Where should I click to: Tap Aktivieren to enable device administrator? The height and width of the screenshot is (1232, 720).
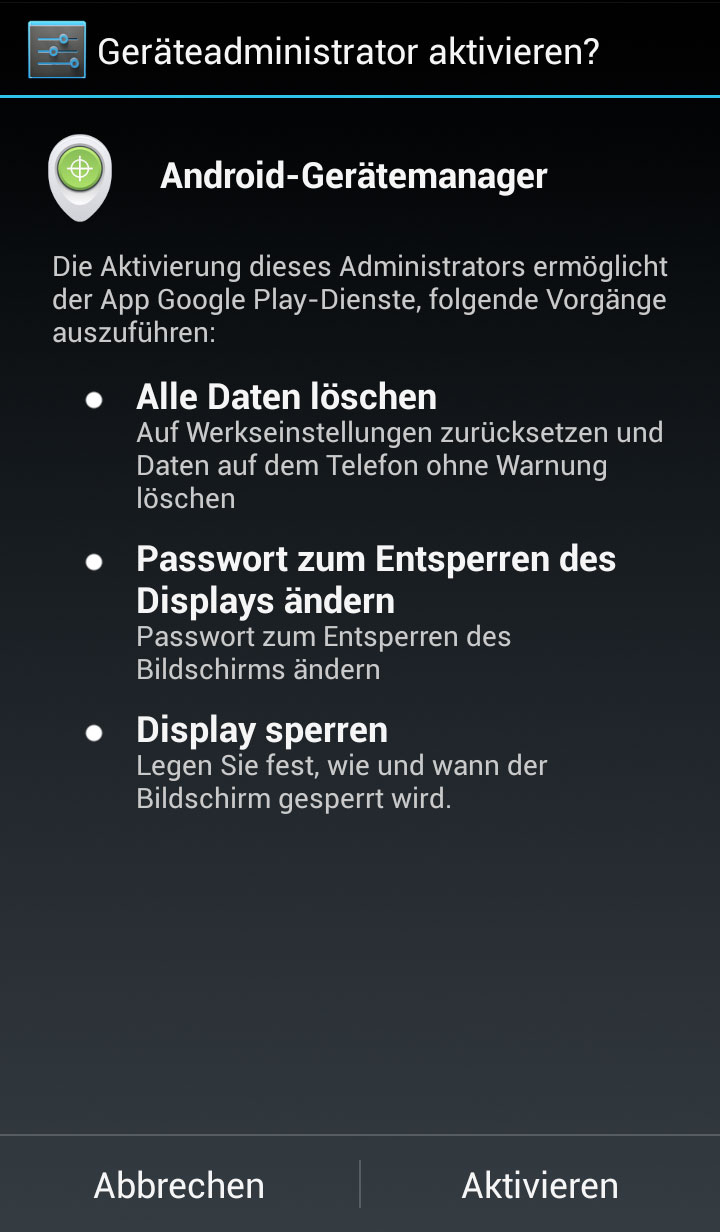[540, 1185]
